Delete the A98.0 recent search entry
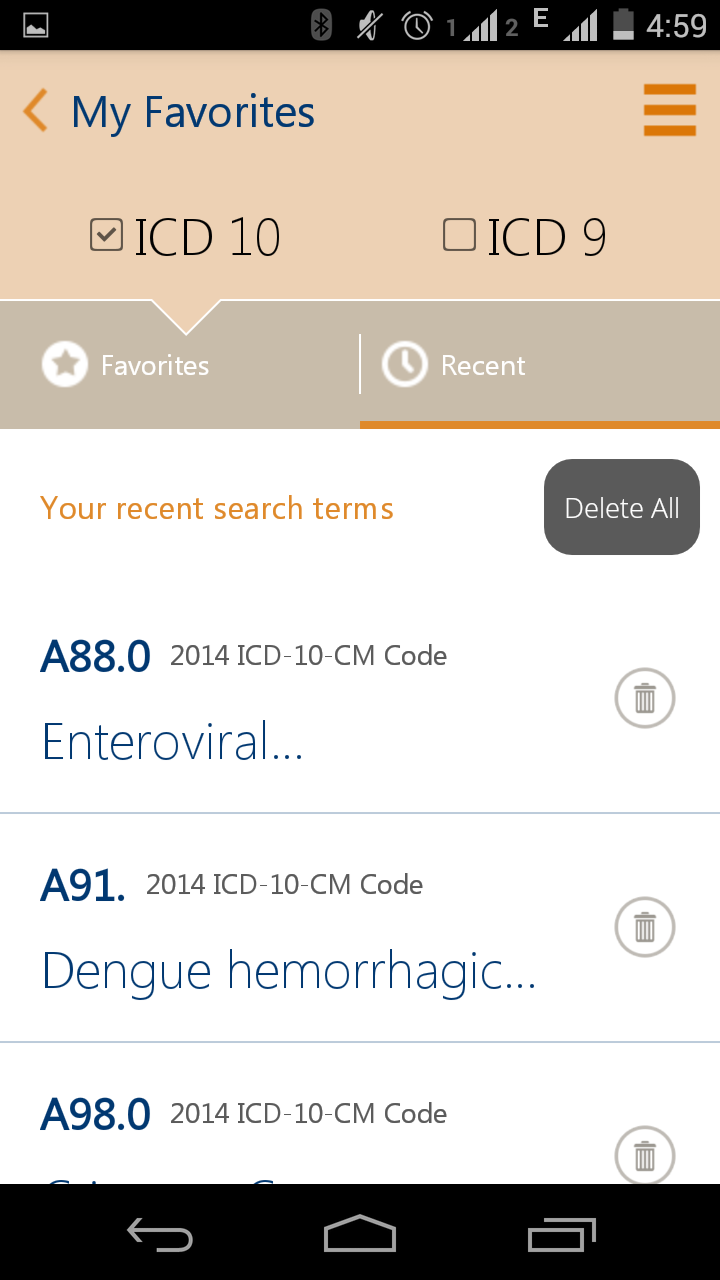 (x=644, y=1156)
